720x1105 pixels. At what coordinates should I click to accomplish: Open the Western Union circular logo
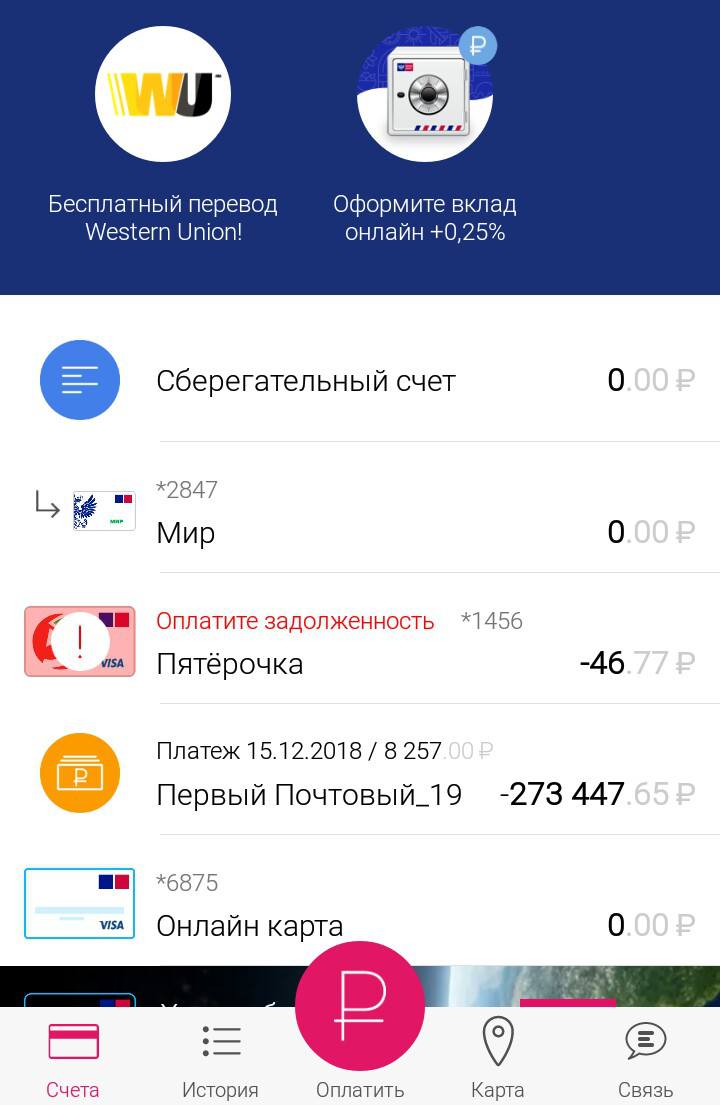point(163,93)
